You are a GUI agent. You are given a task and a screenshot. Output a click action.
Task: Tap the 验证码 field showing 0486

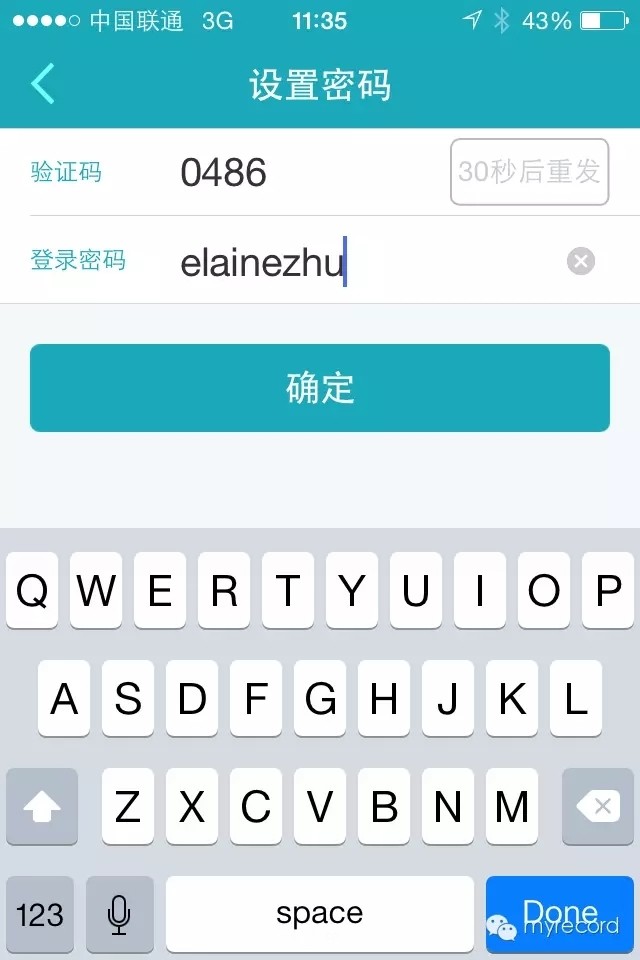coord(300,173)
